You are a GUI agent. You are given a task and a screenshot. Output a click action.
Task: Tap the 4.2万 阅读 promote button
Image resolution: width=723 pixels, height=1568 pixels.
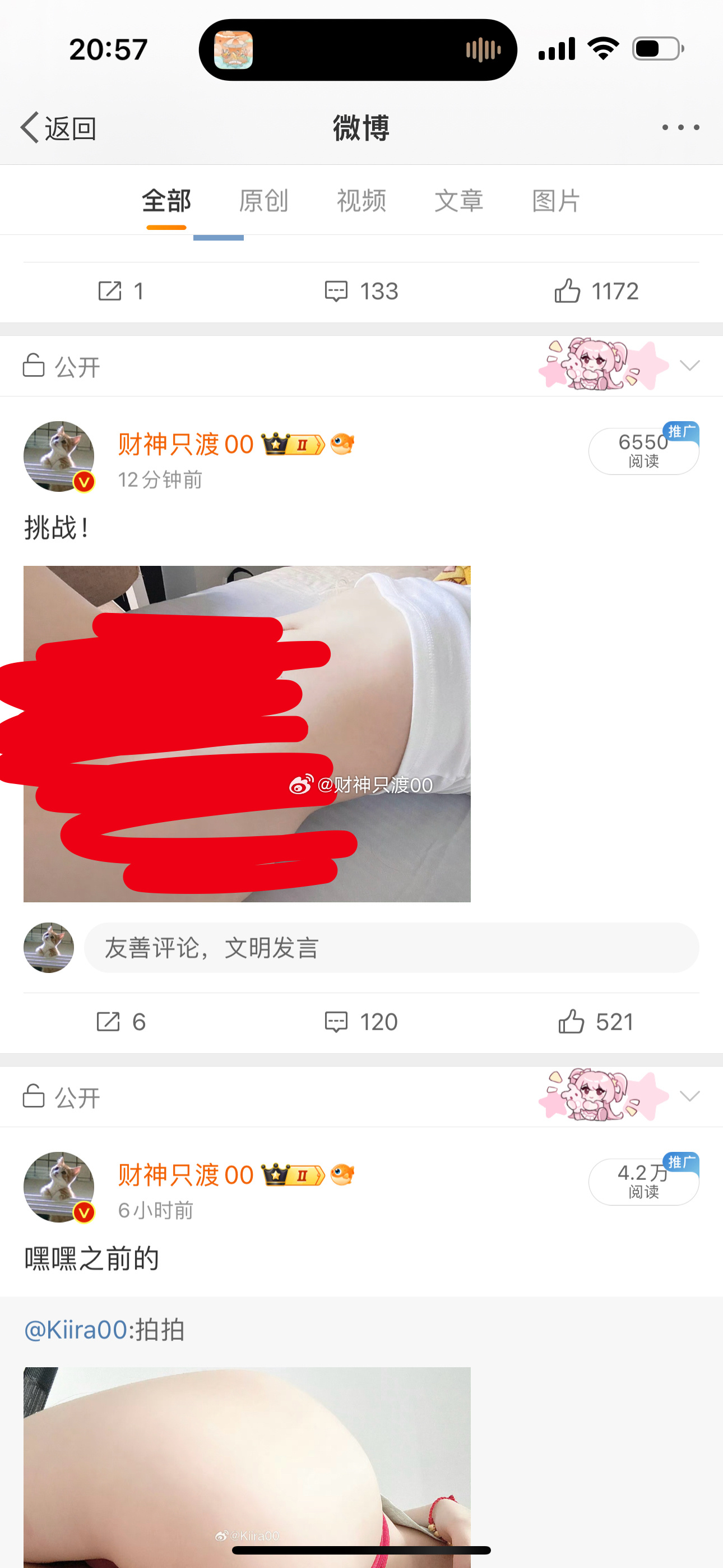pos(643,1182)
